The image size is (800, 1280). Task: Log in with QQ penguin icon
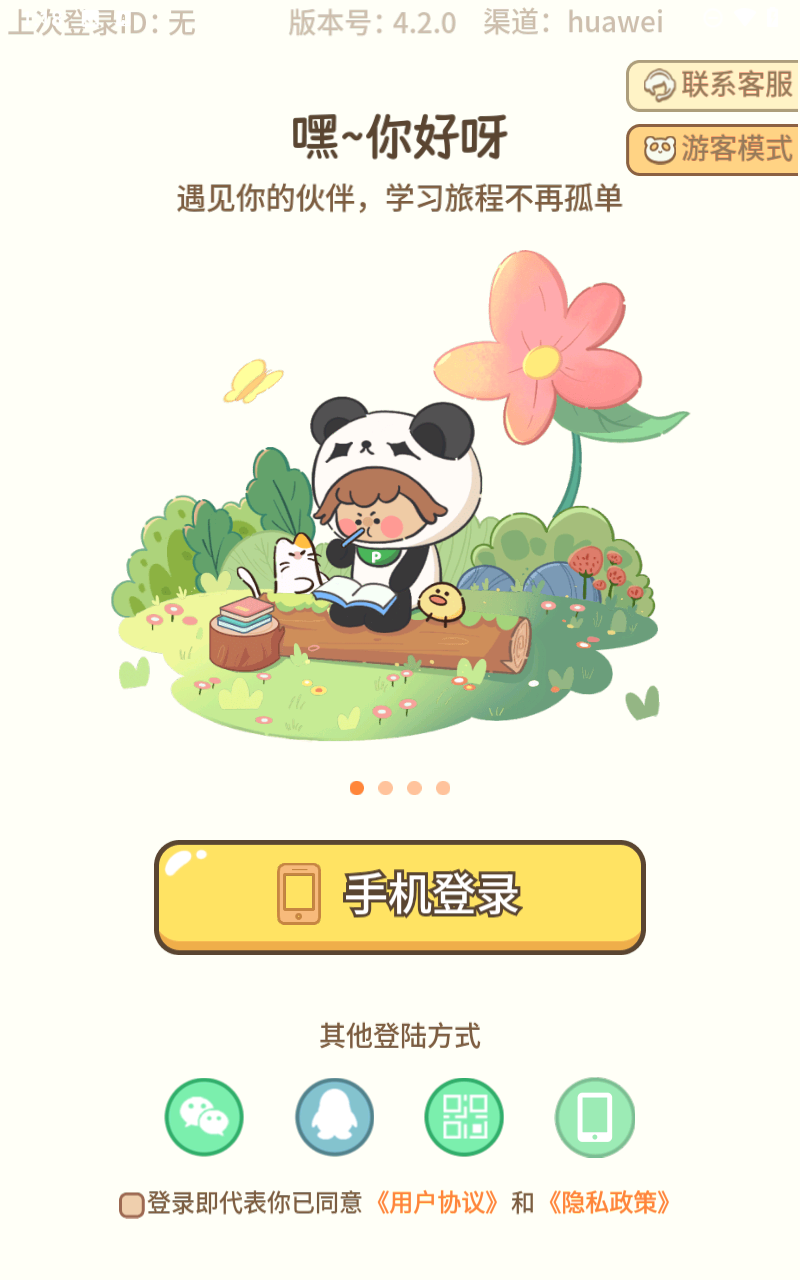[x=334, y=1117]
